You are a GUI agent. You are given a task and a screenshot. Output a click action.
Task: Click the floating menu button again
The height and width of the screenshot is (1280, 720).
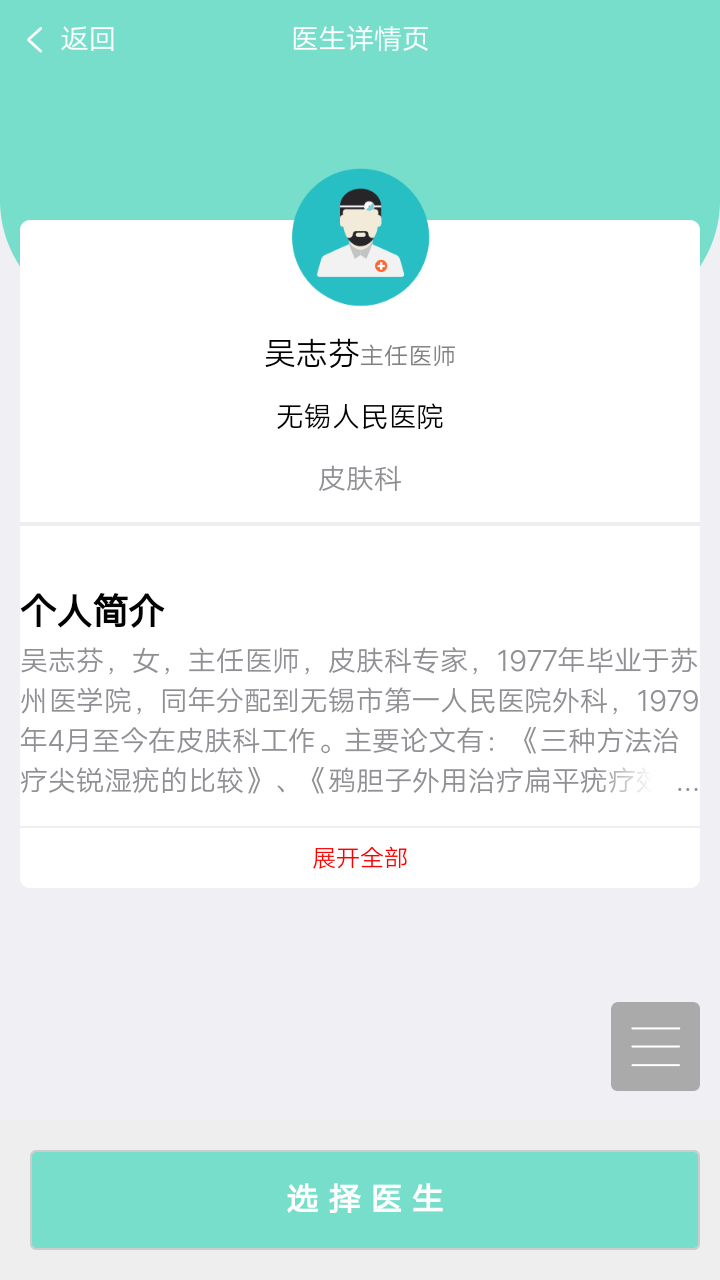tap(655, 1046)
